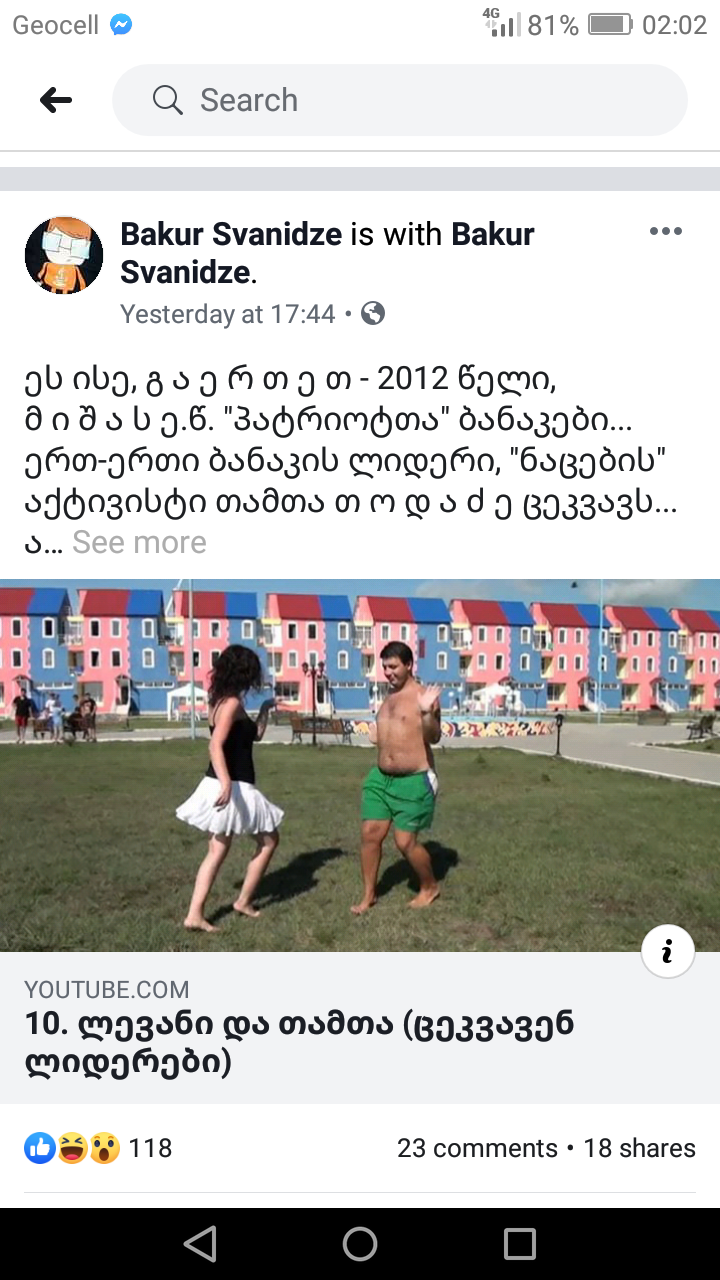Image resolution: width=720 pixels, height=1280 pixels.
Task: Open the 23 comments
Action: pyautogui.click(x=477, y=1148)
